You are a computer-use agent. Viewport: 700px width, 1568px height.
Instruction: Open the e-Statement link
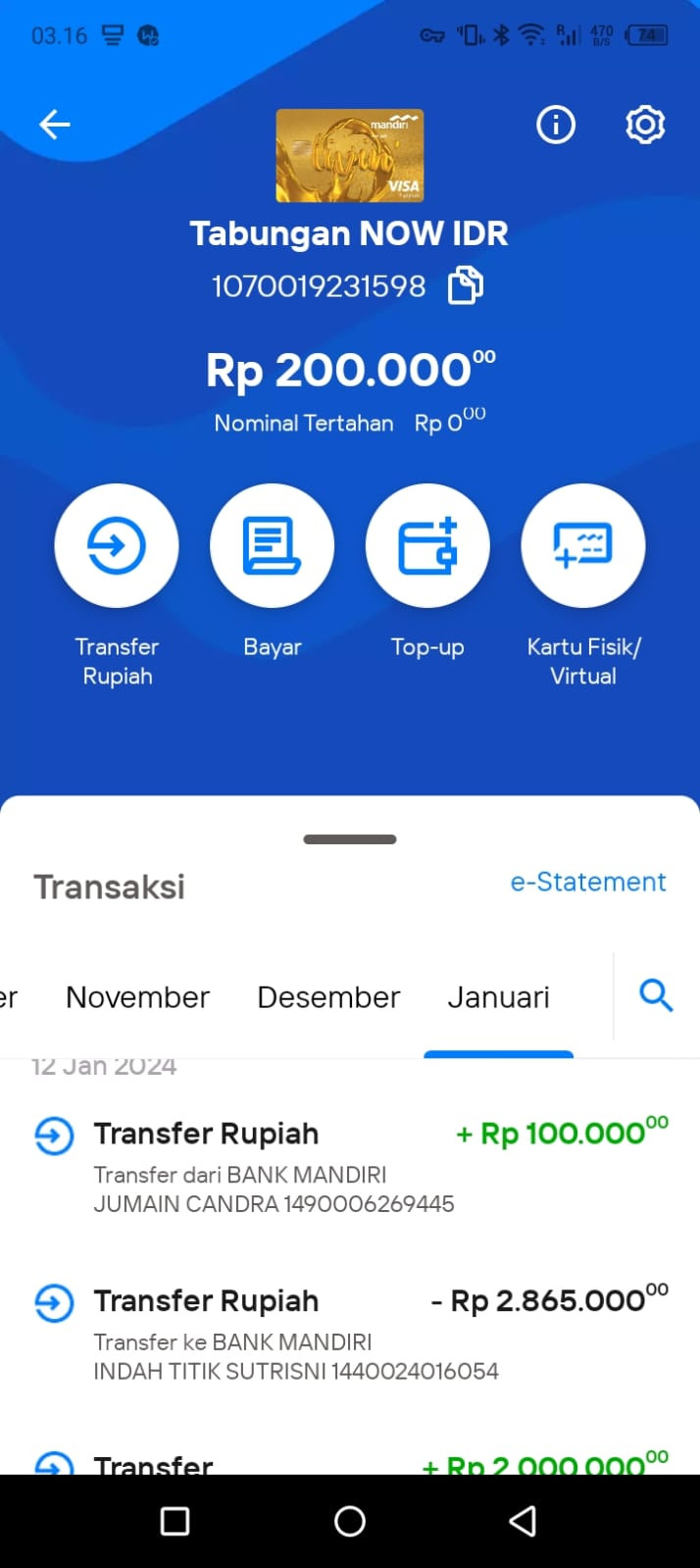point(587,882)
